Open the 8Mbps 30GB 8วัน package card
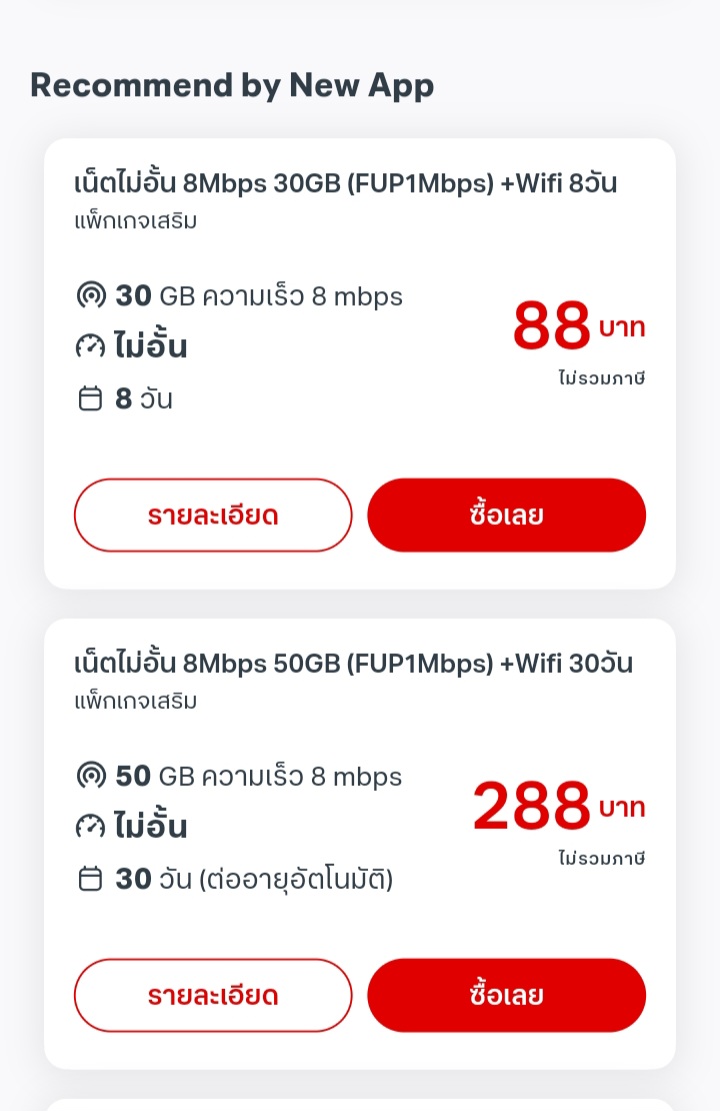 [x=345, y=185]
